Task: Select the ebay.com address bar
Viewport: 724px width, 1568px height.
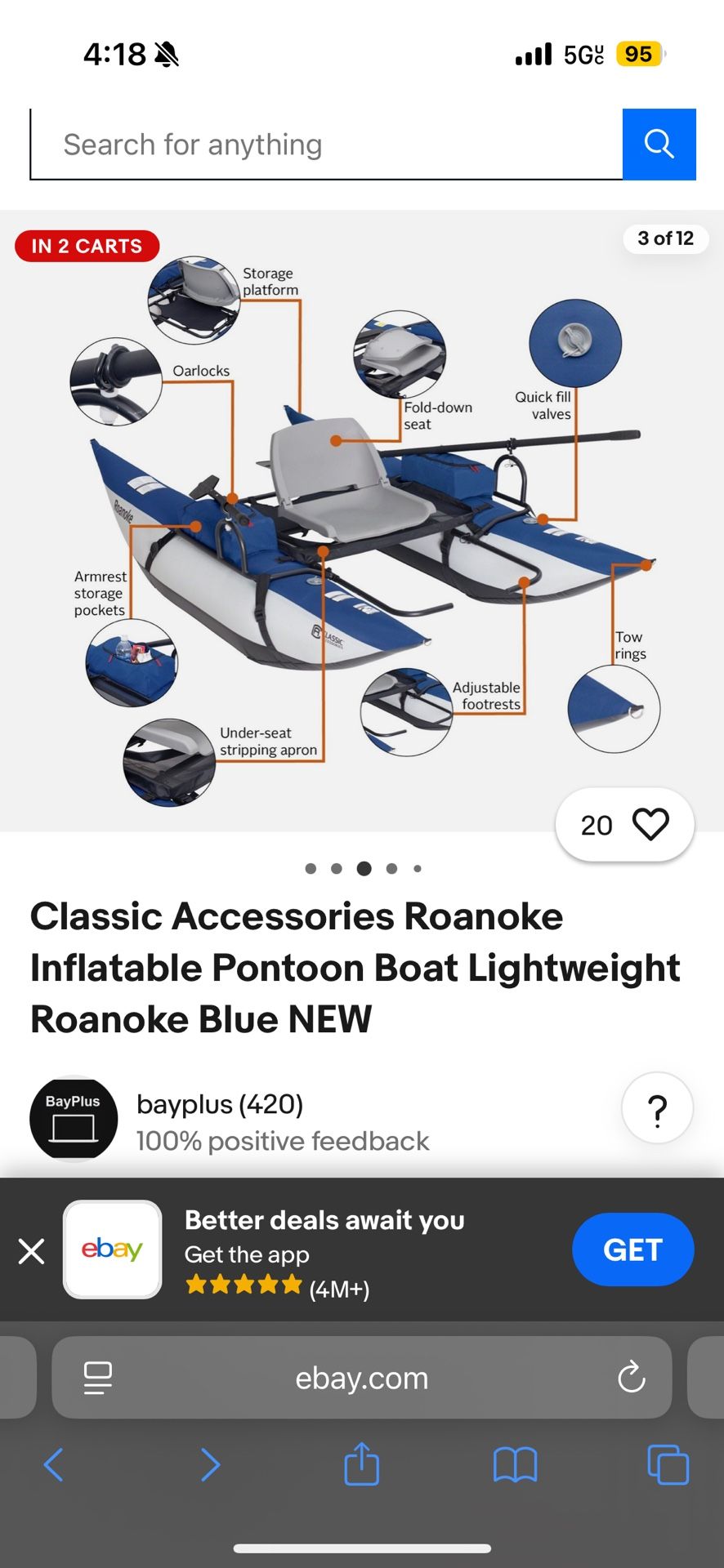Action: point(362,1378)
